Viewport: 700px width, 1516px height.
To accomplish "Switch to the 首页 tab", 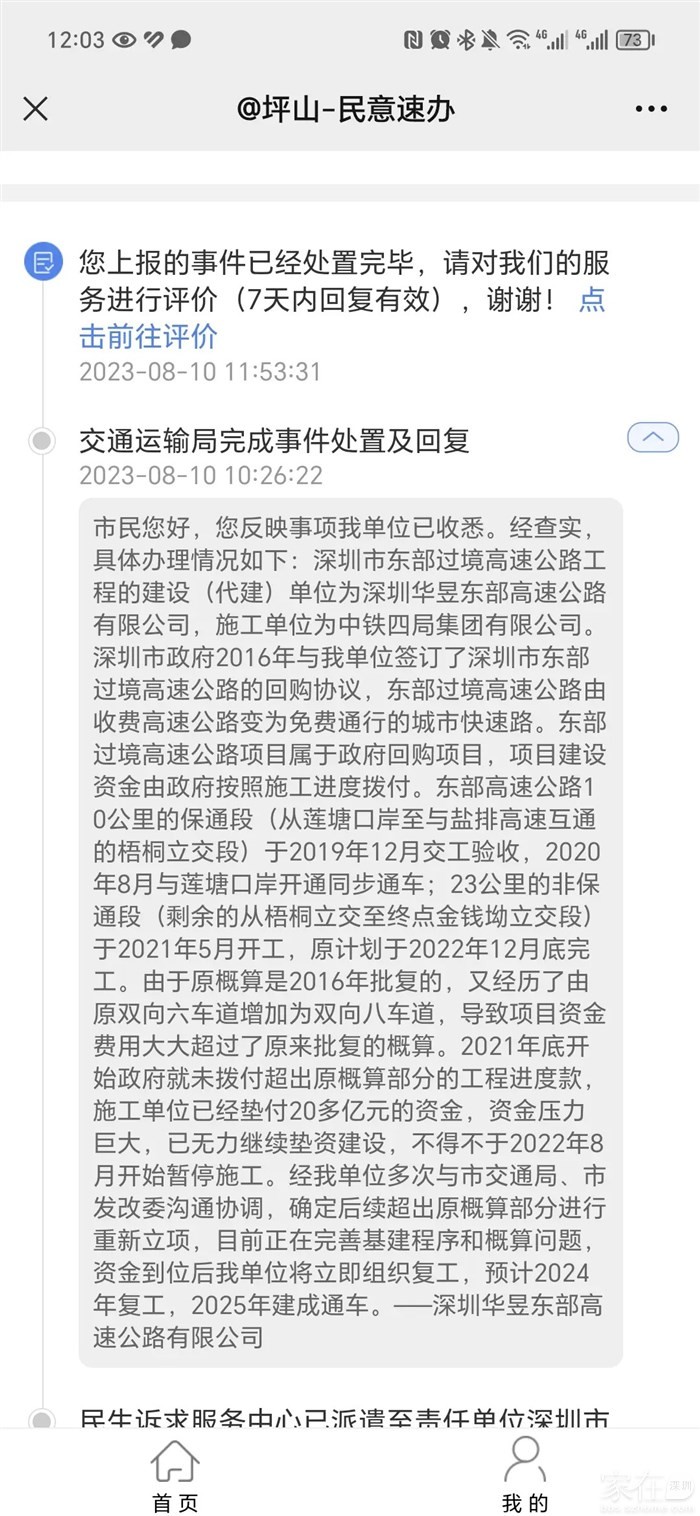I will tap(175, 1474).
